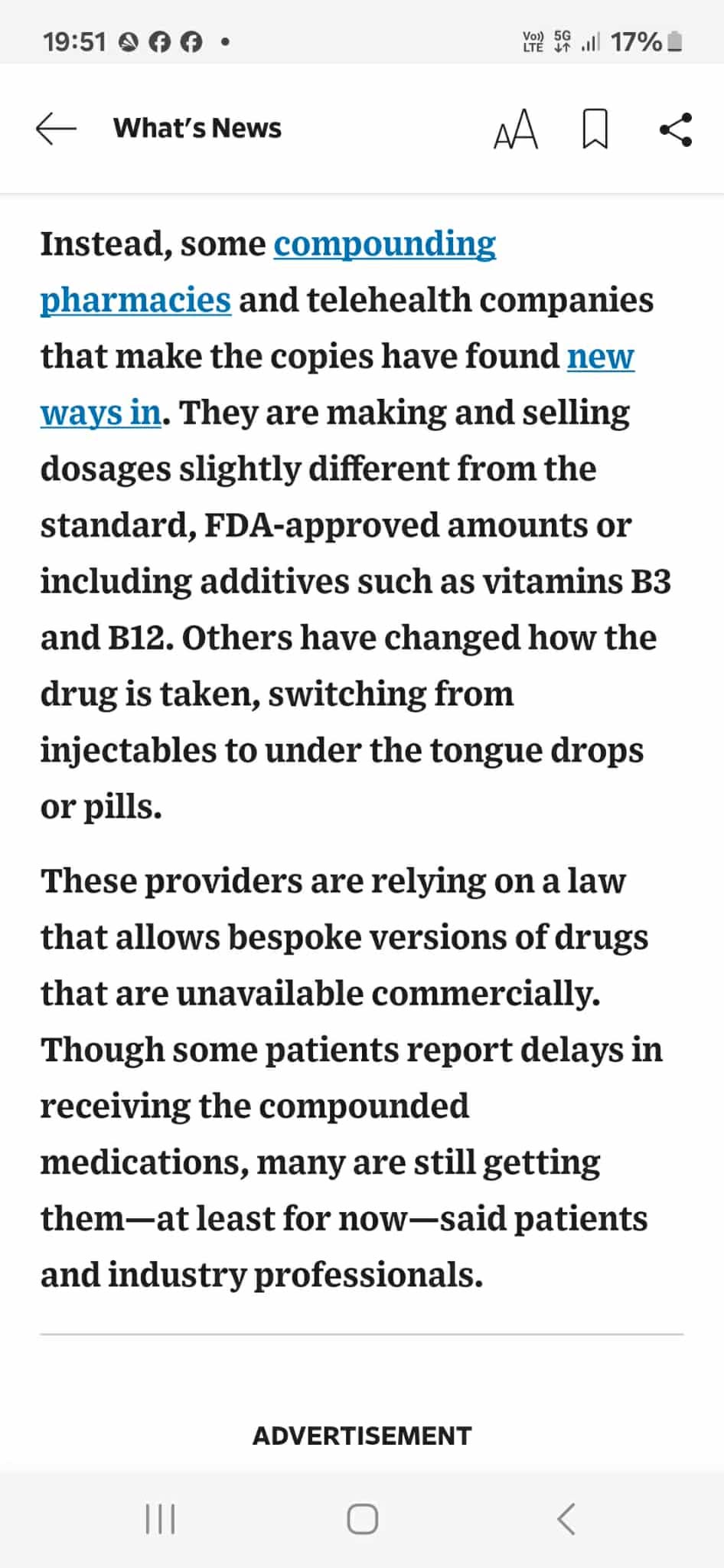Share this article
Viewport: 724px width, 1568px height.
676,129
